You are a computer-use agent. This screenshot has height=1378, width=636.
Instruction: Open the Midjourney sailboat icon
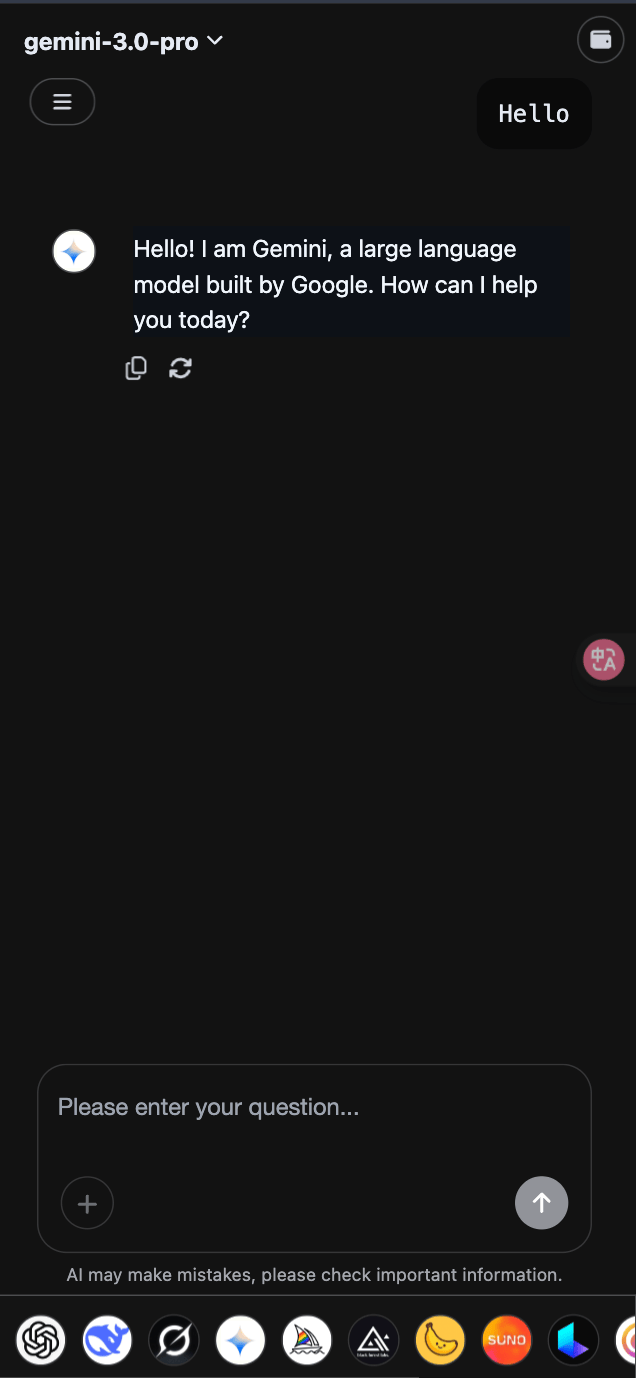(x=307, y=1340)
